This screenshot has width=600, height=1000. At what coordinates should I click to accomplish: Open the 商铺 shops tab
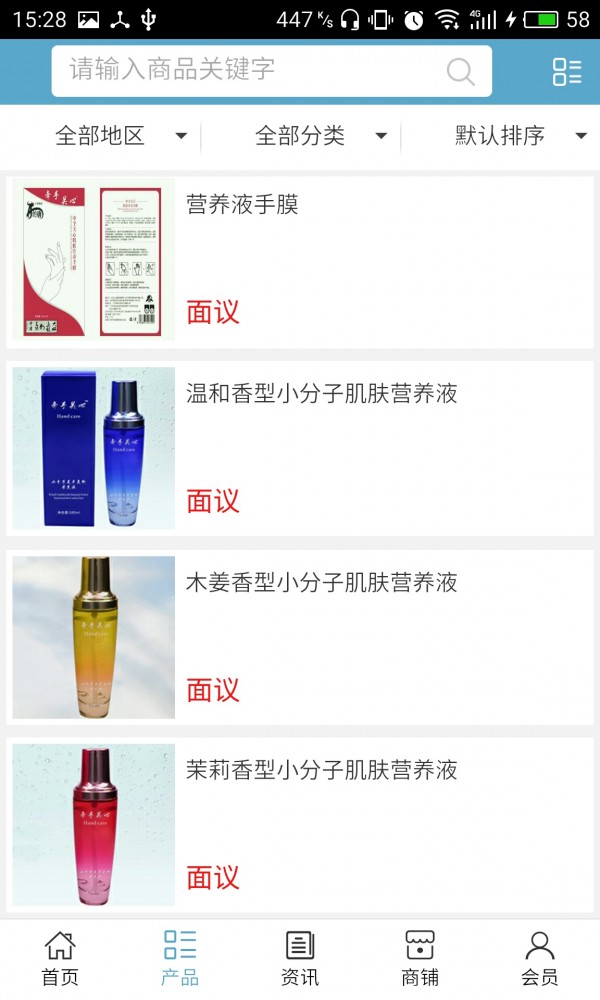[420, 958]
